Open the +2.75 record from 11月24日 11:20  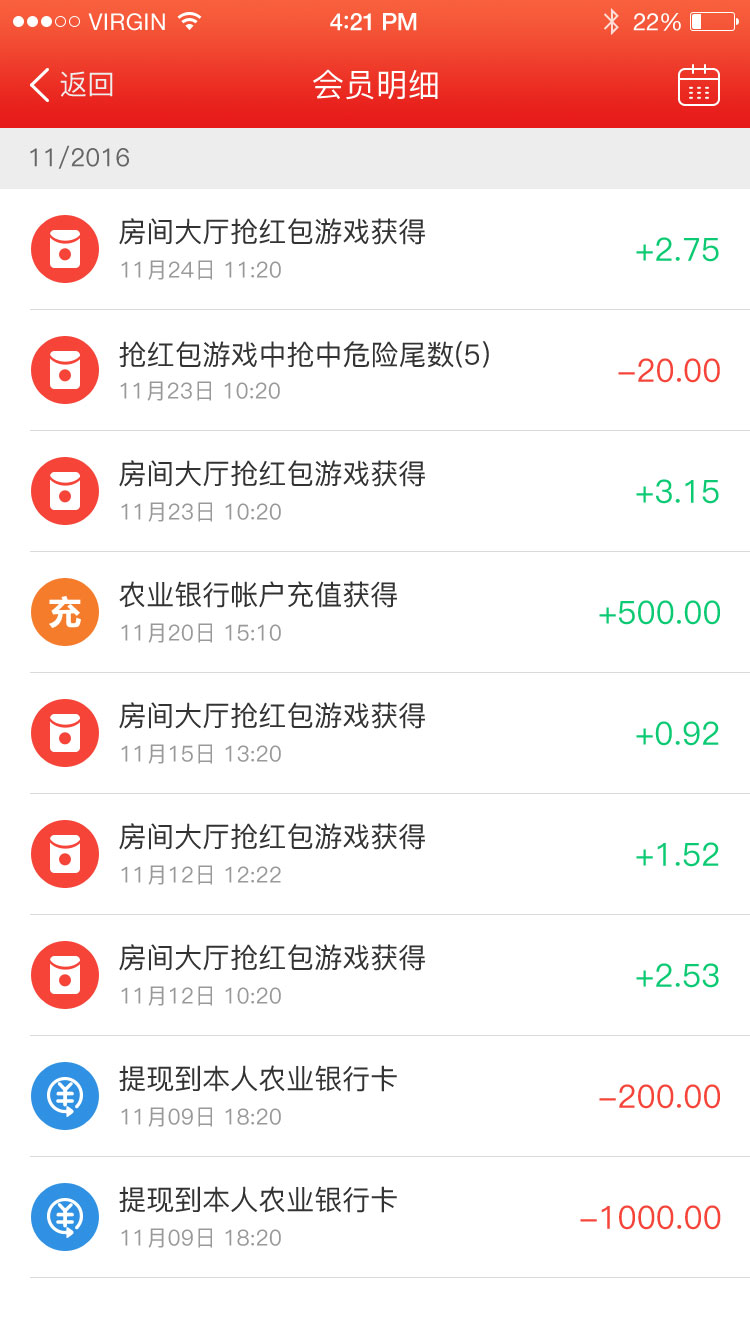(375, 250)
